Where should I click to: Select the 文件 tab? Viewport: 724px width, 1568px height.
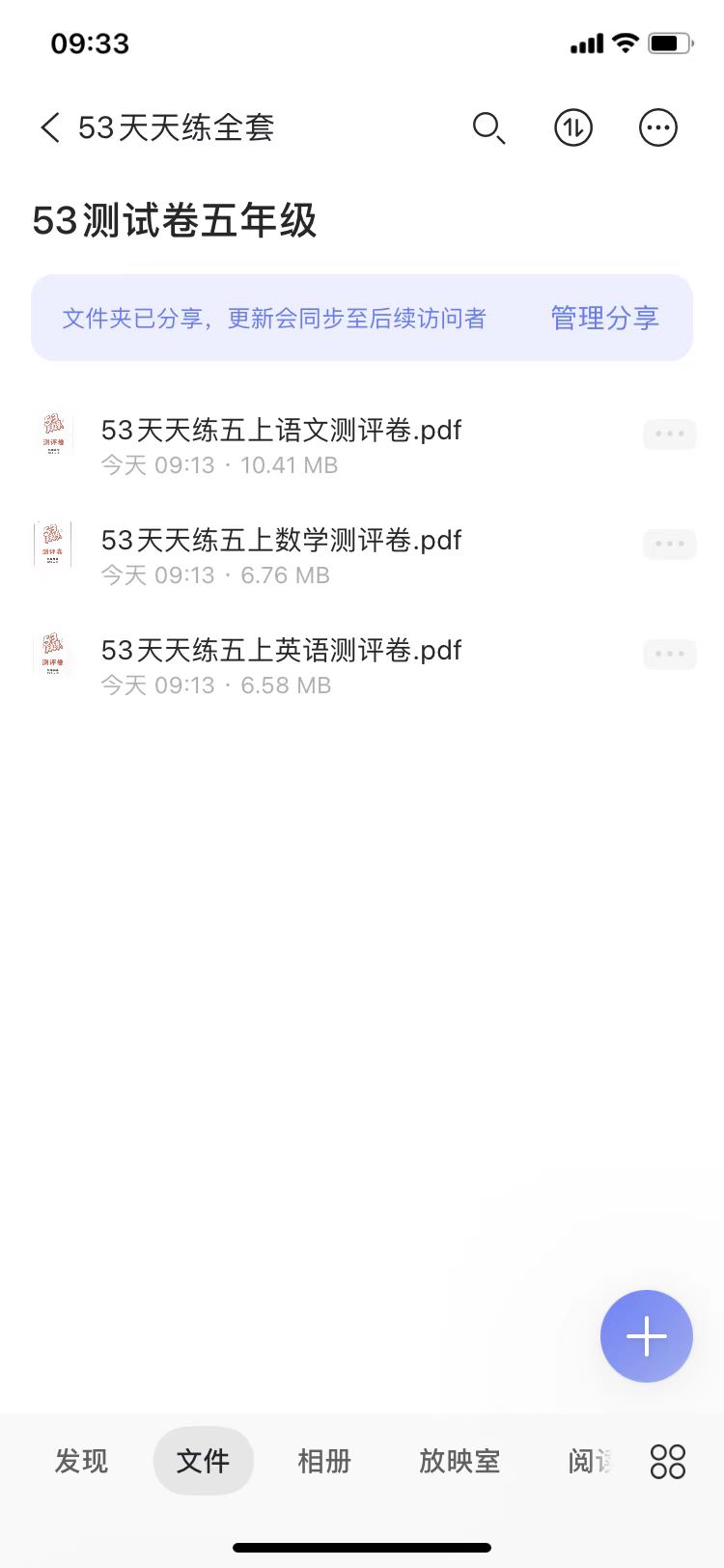(x=203, y=1461)
